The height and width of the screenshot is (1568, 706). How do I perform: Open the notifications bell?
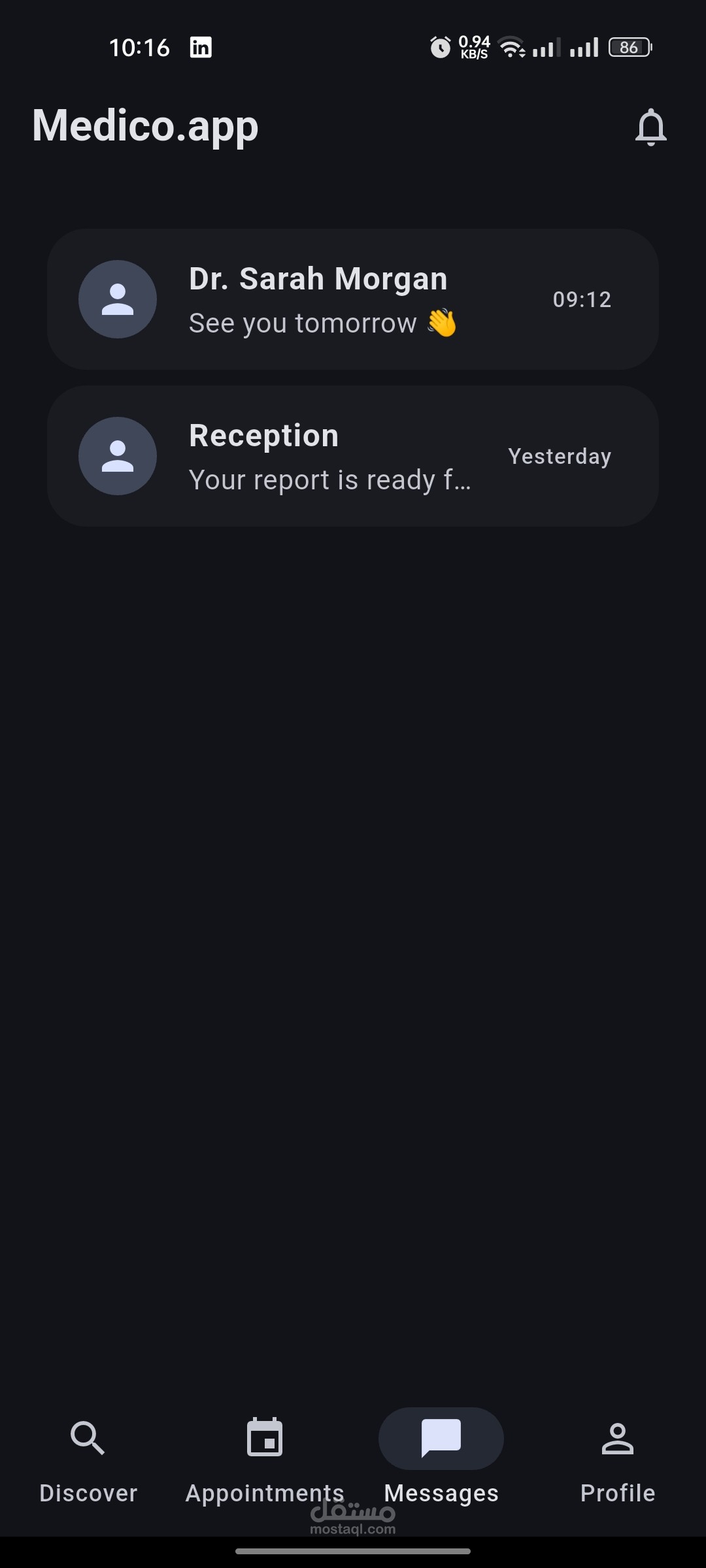[650, 127]
